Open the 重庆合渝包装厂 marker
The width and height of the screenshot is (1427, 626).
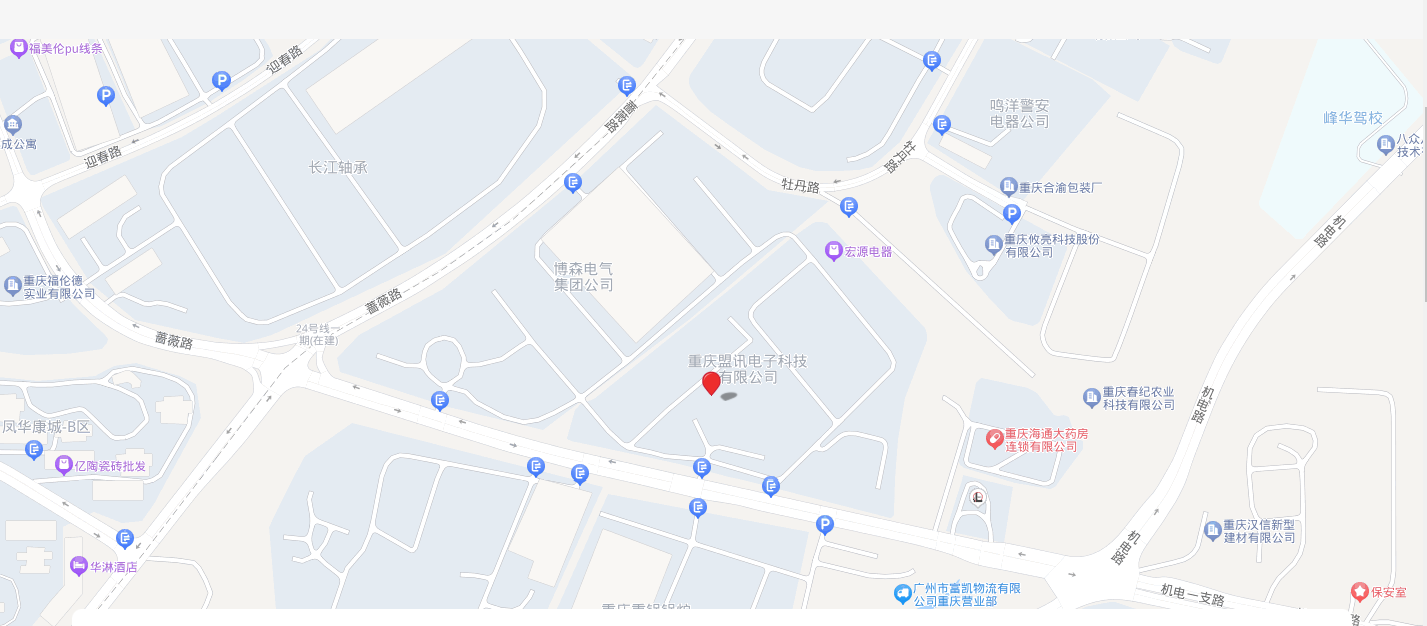click(1008, 187)
